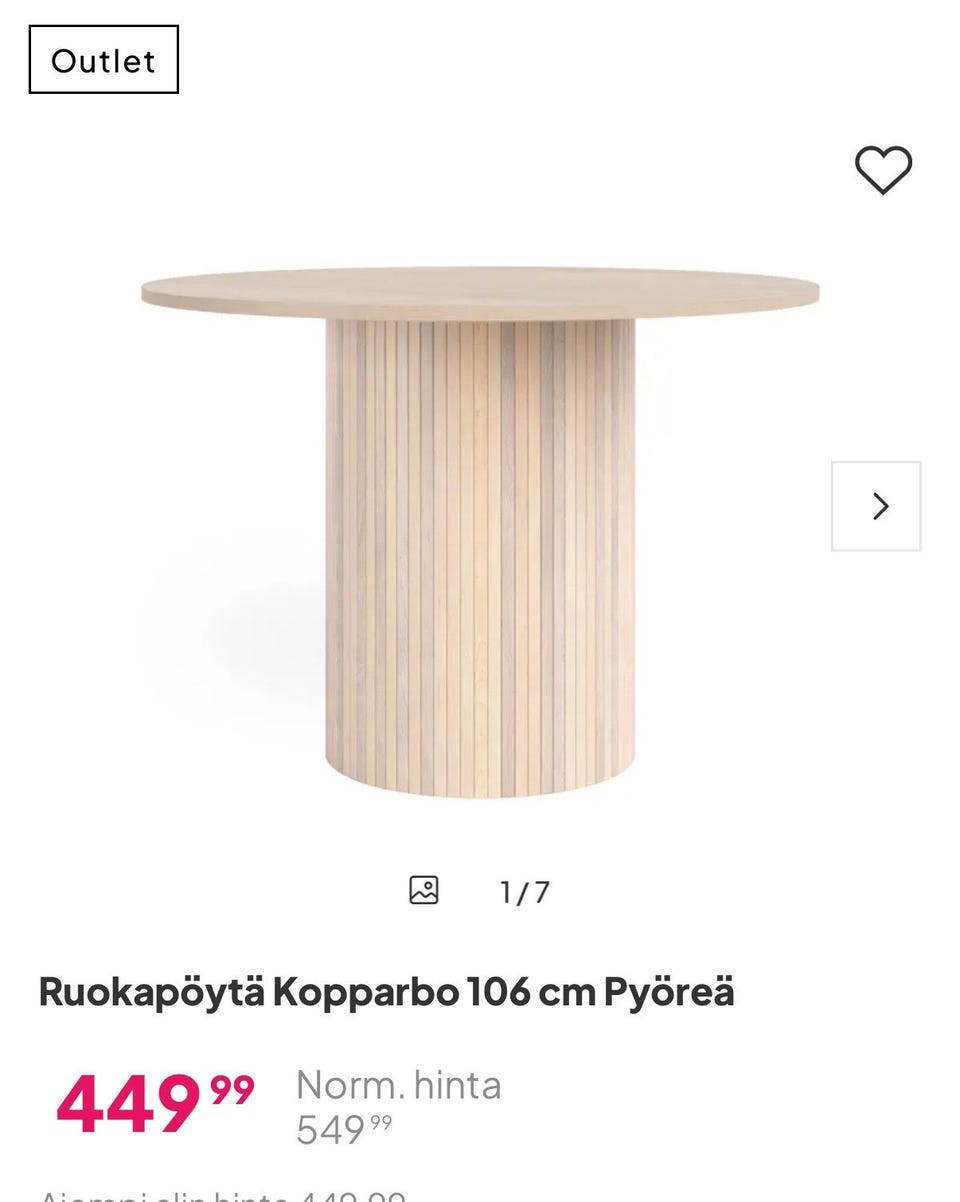Click the Norm. hinta 549,99 price text
The image size is (960, 1202).
click(397, 1105)
